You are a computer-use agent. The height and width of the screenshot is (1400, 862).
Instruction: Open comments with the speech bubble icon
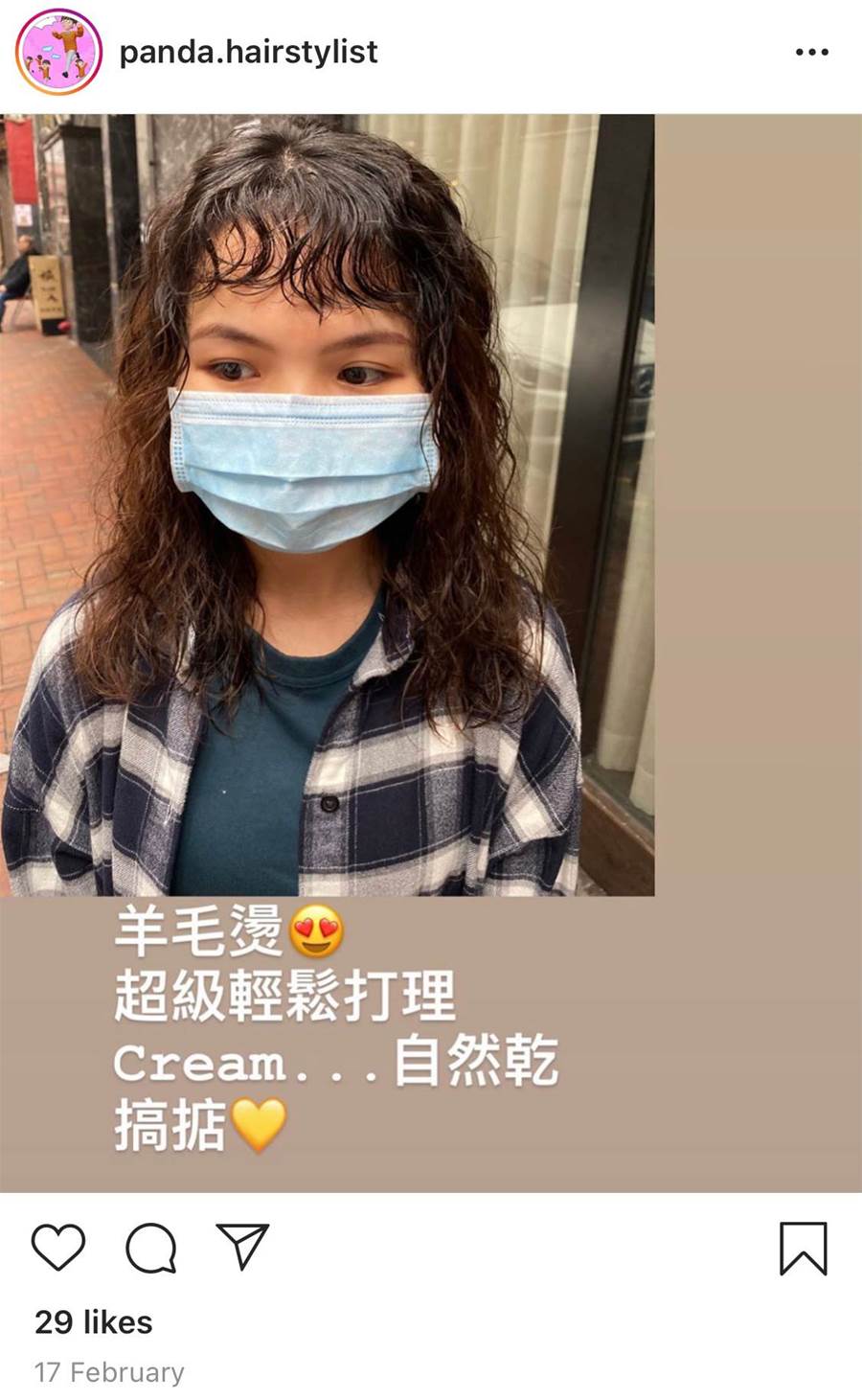tap(150, 1248)
